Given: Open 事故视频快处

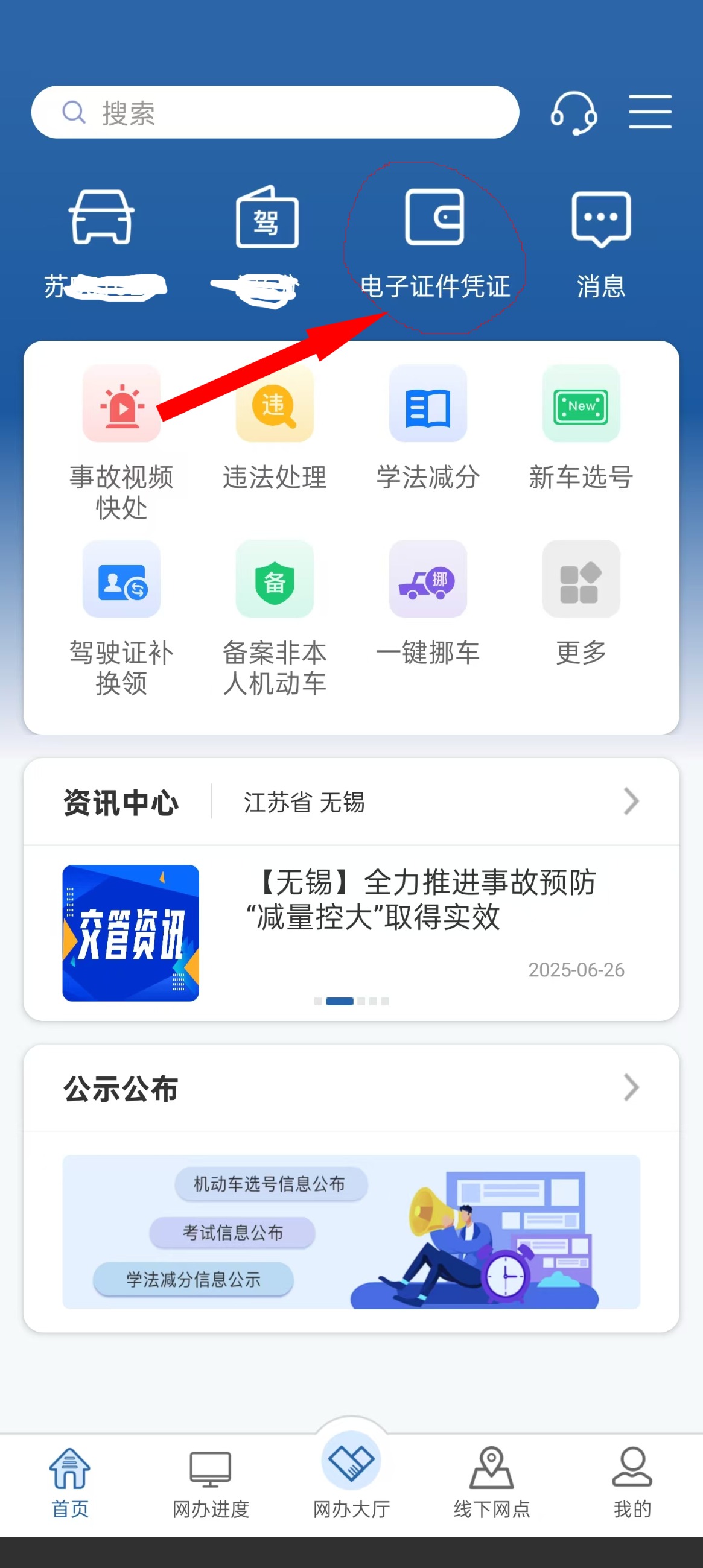Looking at the screenshot, I should click(121, 443).
